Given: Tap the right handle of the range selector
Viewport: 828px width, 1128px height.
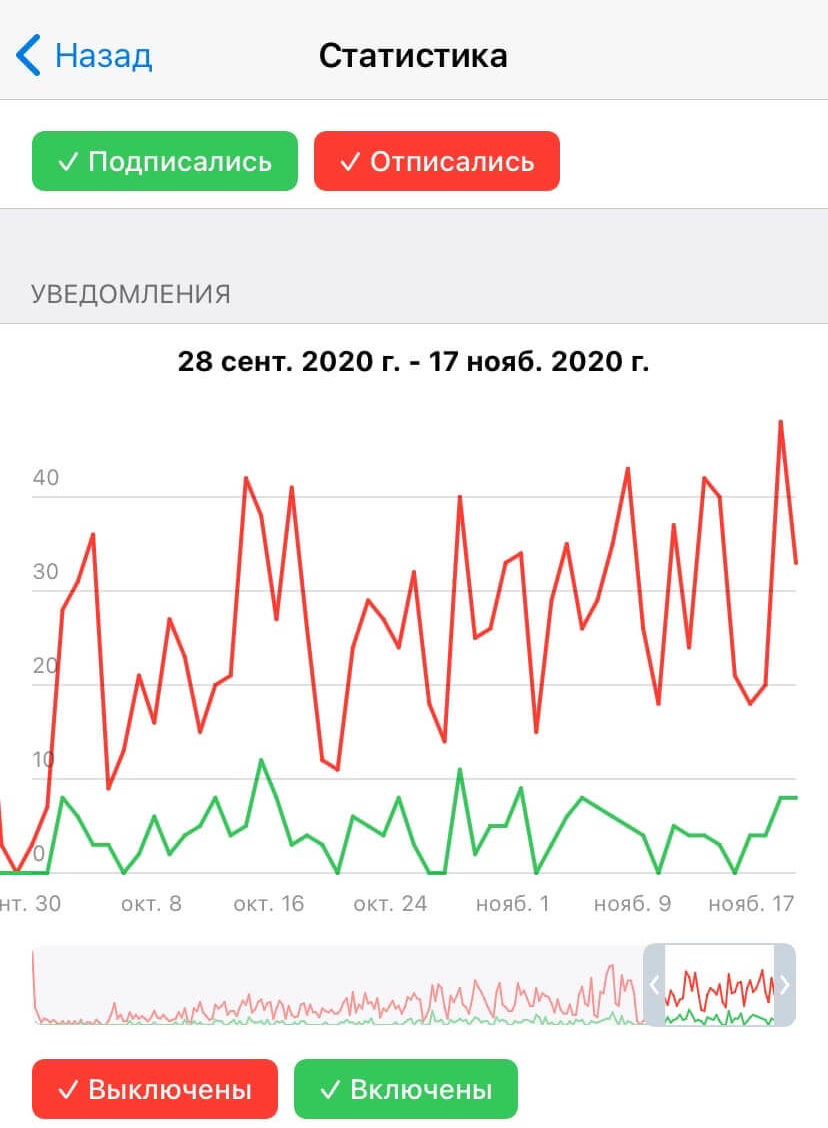Looking at the screenshot, I should coord(785,985).
